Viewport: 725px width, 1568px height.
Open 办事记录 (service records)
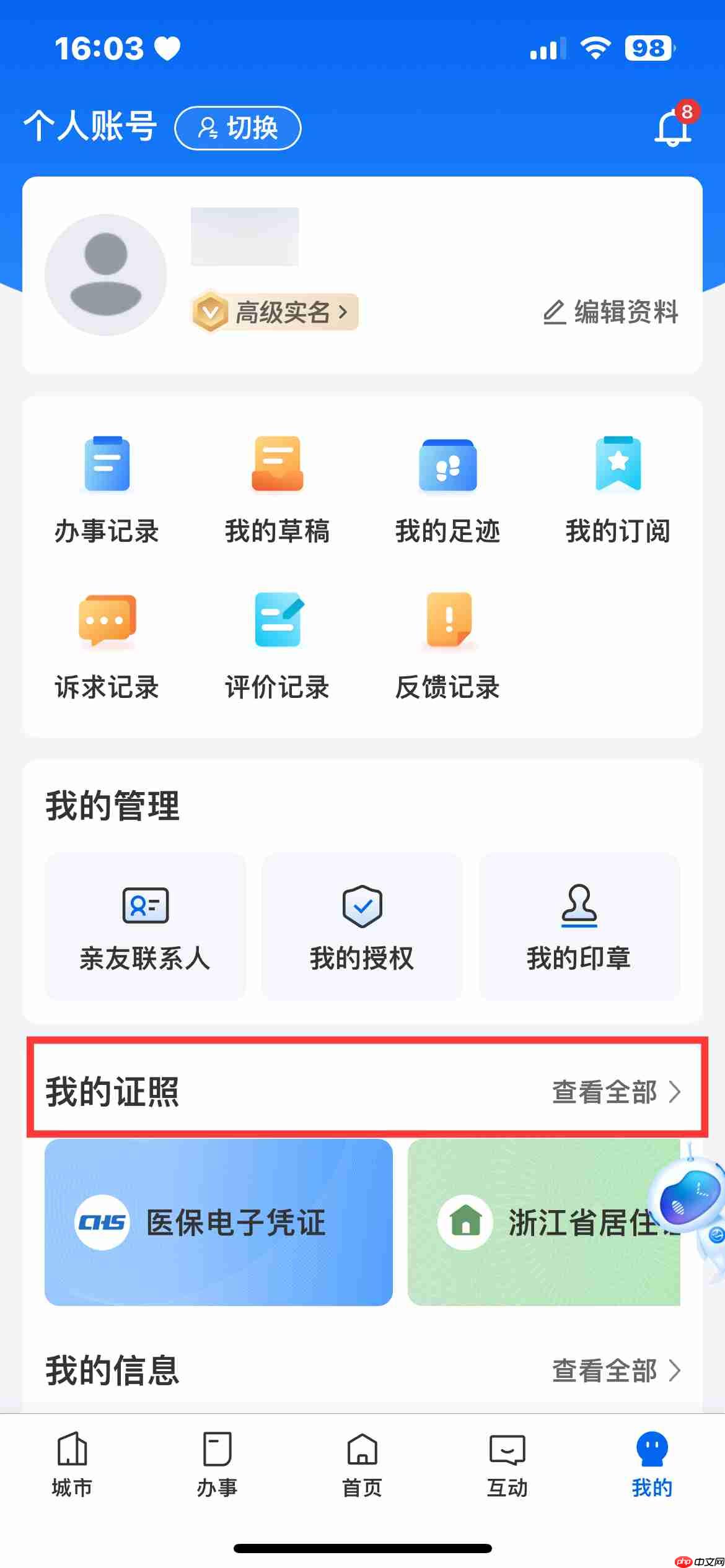click(x=106, y=489)
